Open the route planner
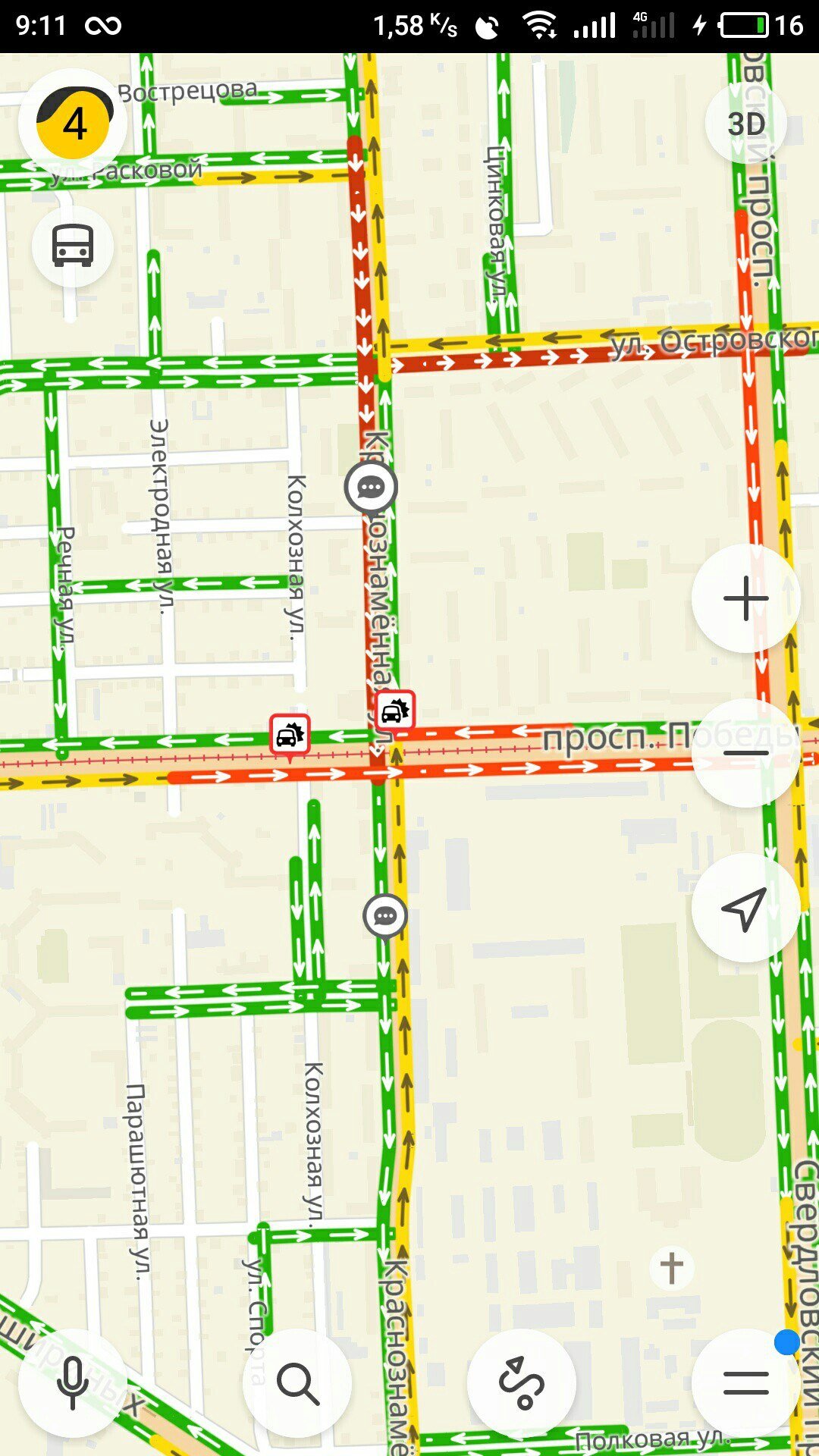 522,1382
